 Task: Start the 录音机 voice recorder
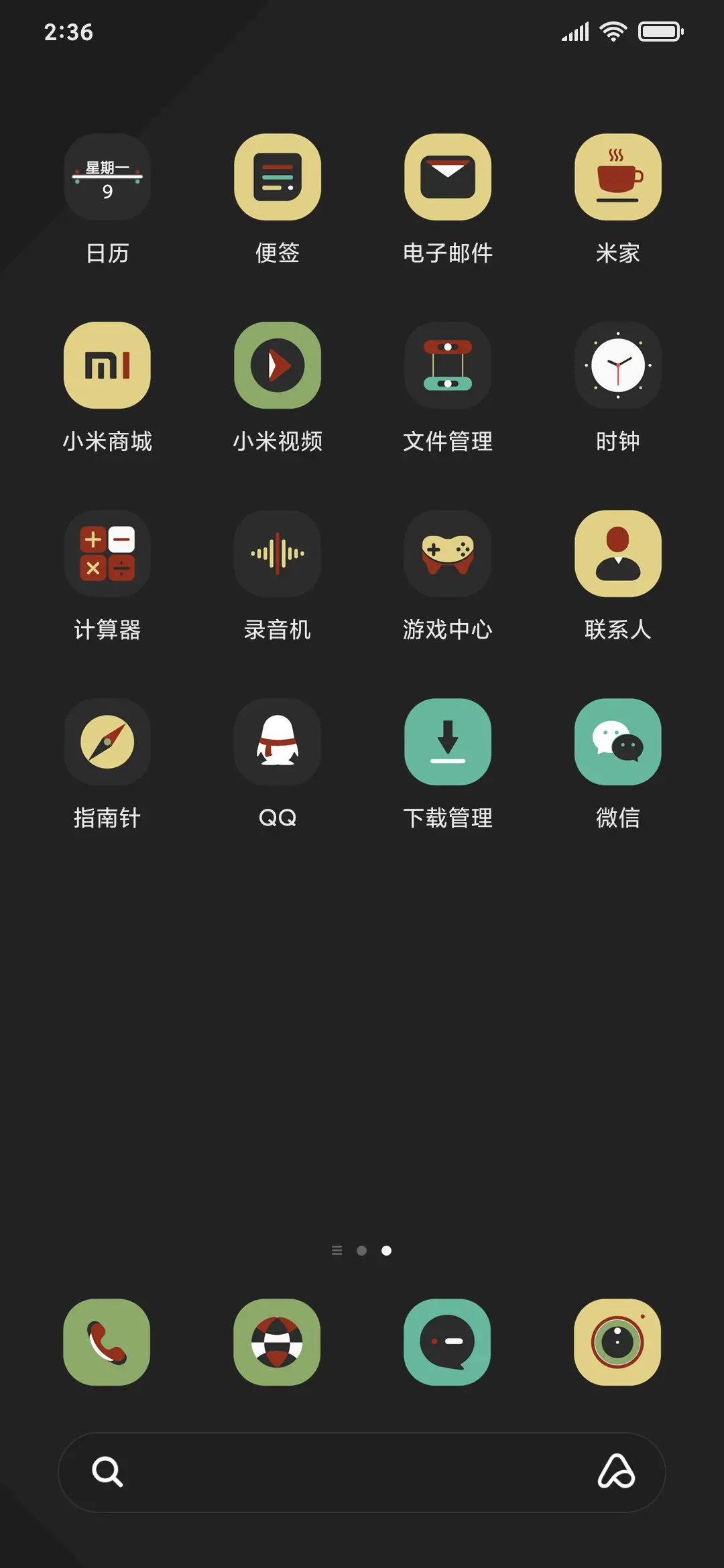point(278,554)
